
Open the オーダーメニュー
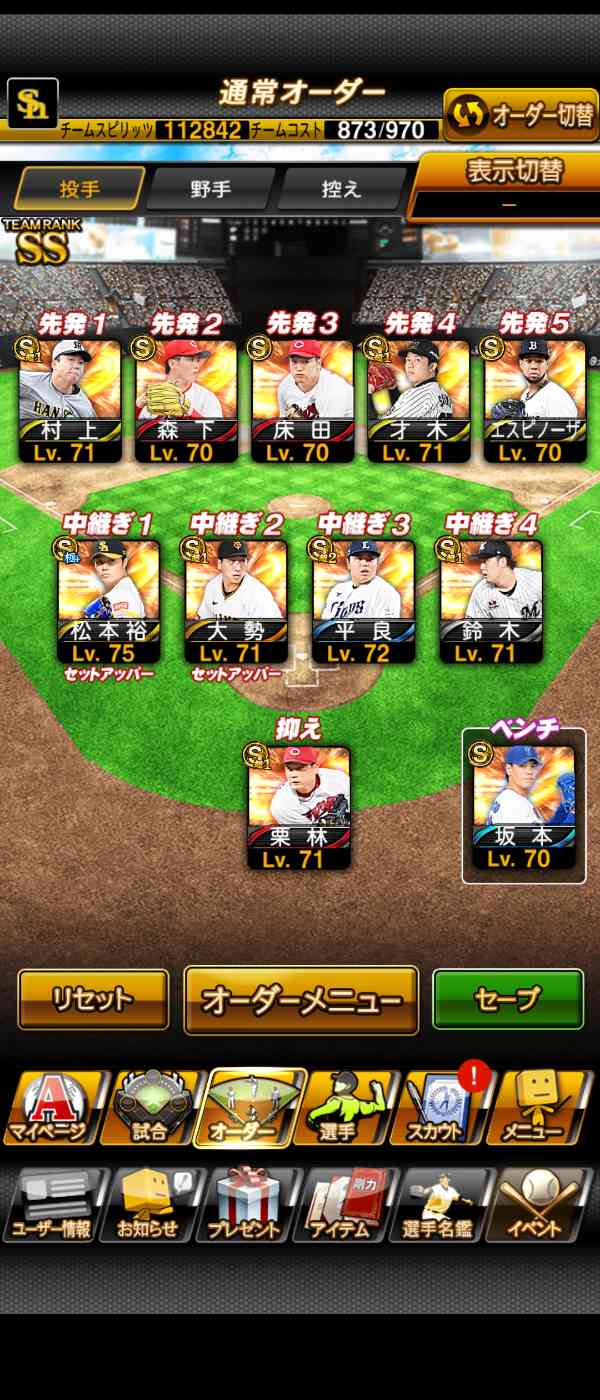coord(301,999)
